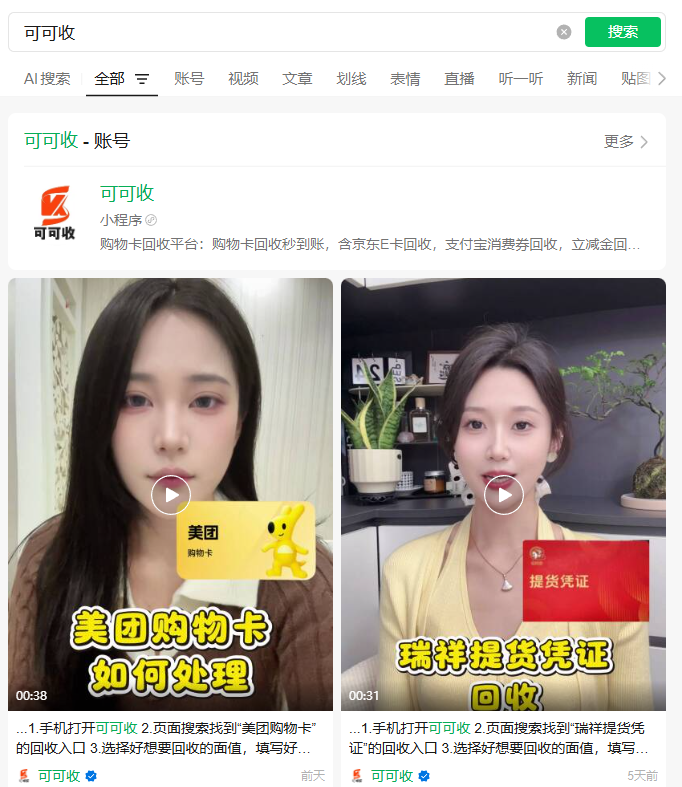Play the 瑞祥提货凭证回收 video

pyautogui.click(x=504, y=494)
